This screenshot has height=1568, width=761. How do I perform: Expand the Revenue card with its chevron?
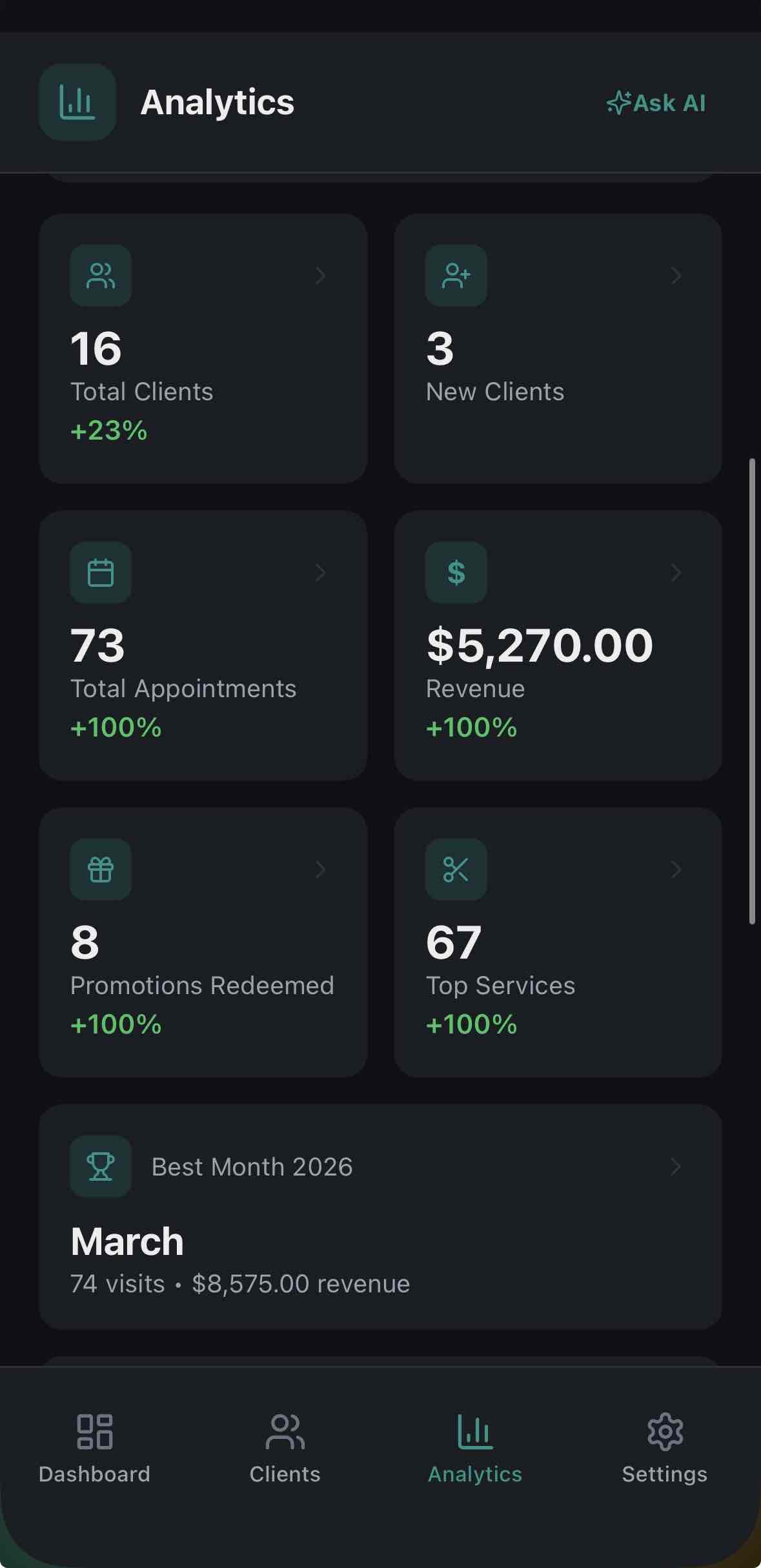coord(675,573)
